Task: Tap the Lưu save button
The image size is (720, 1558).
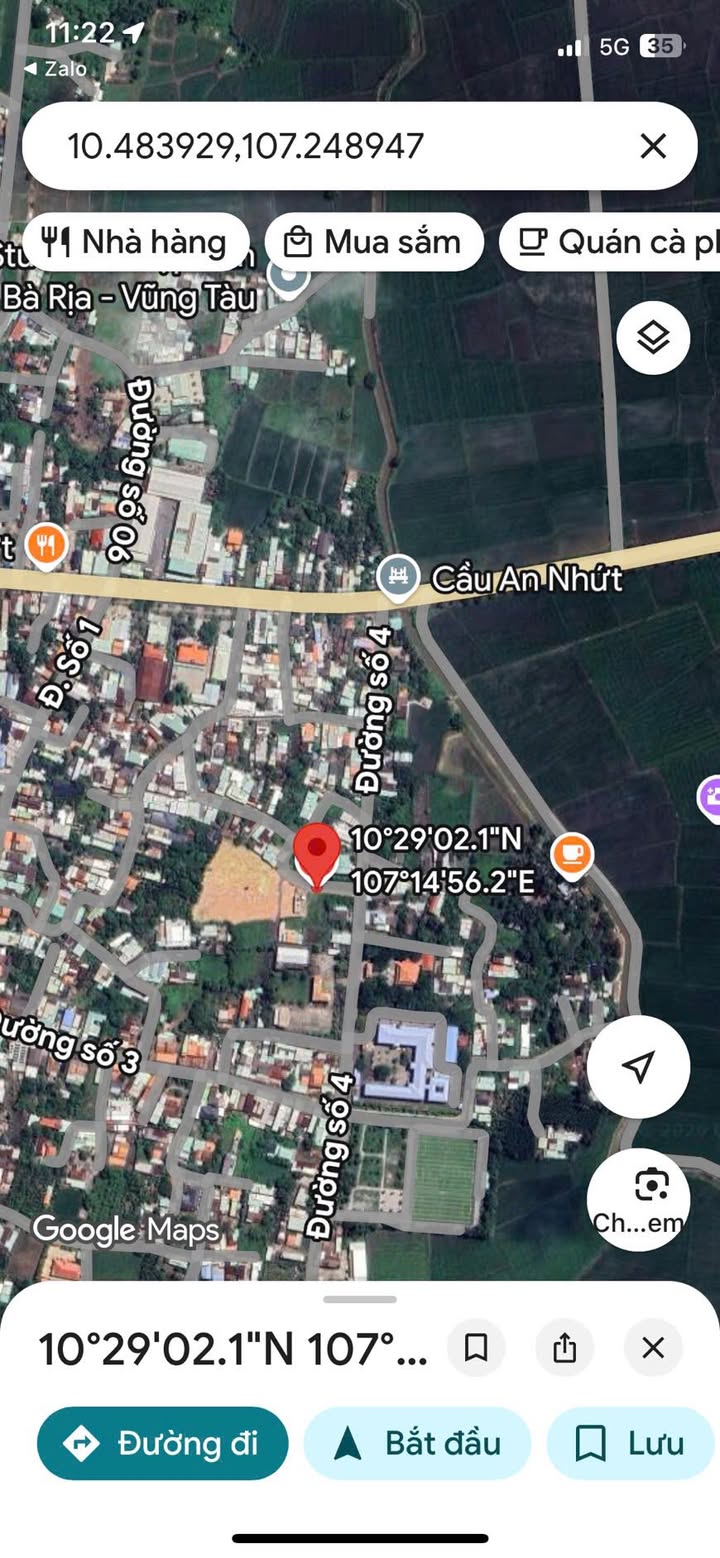Action: tap(630, 1443)
